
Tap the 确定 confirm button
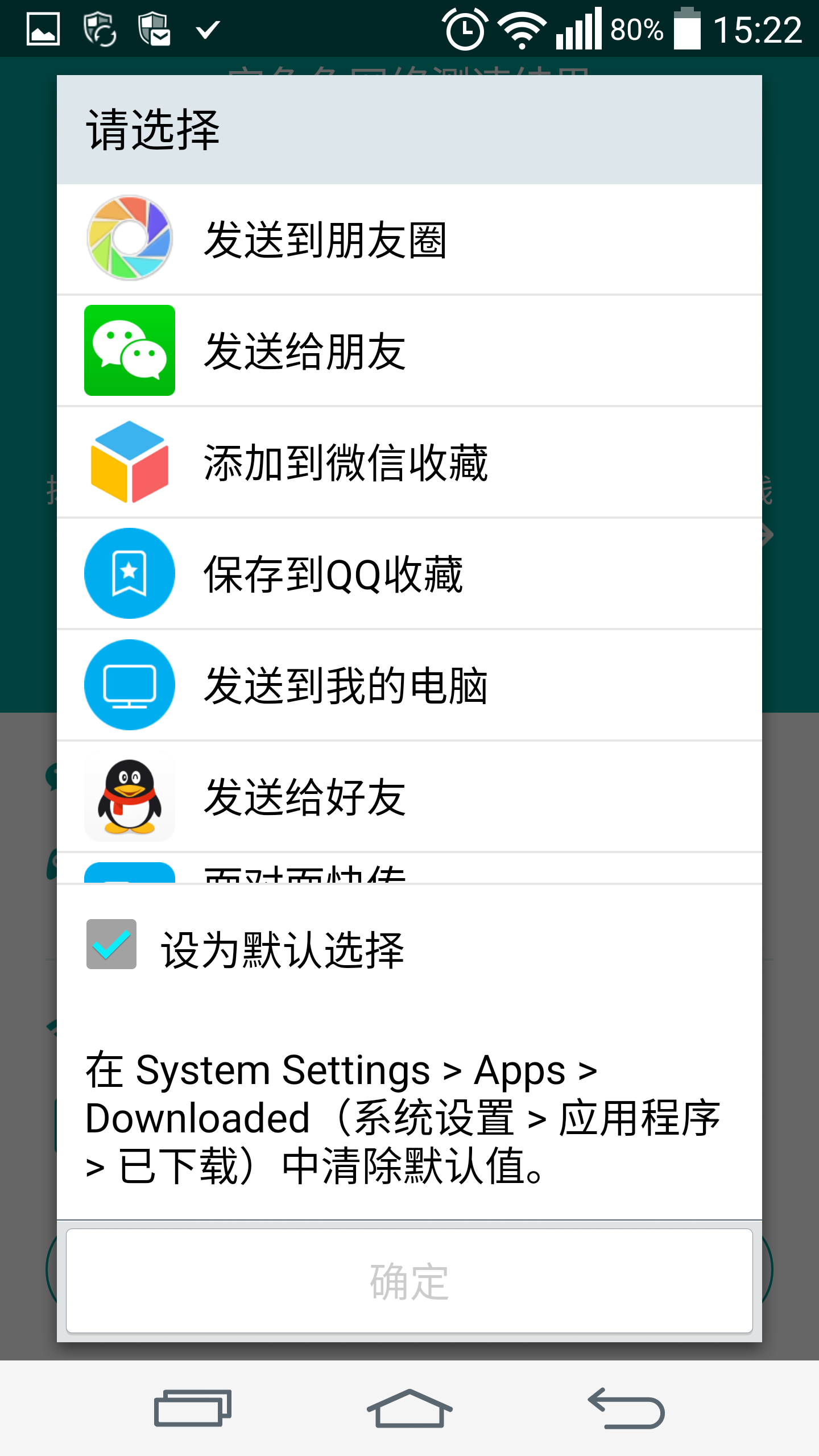click(409, 1281)
